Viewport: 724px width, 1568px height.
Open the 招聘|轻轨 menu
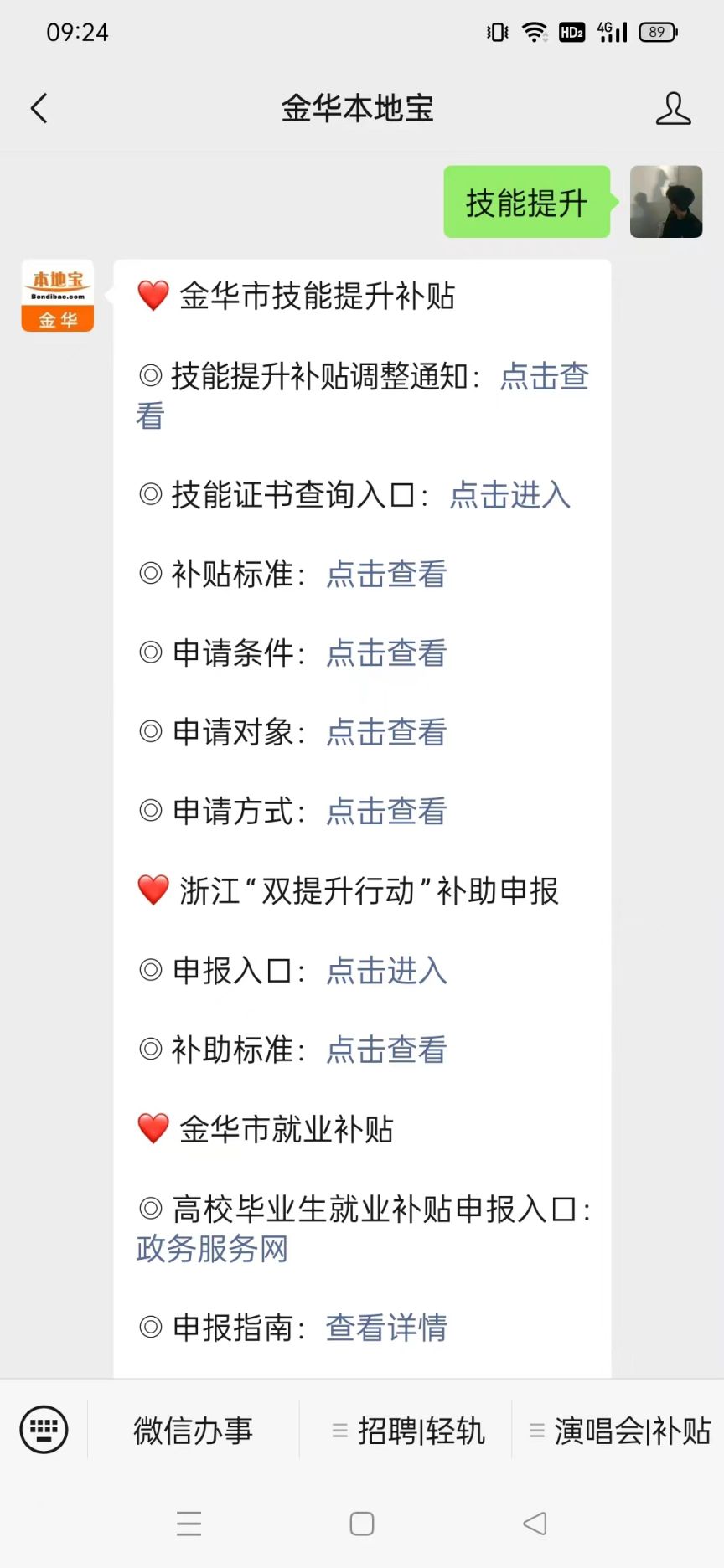(x=406, y=1431)
